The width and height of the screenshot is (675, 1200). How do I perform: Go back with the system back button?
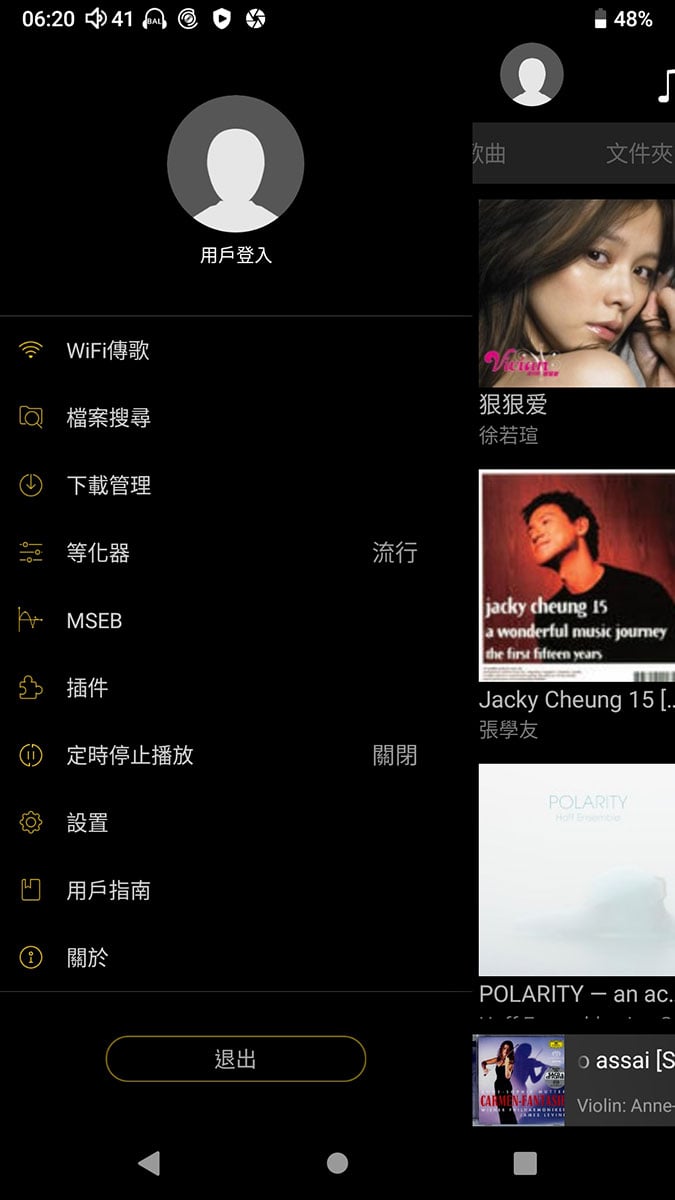pos(149,1162)
